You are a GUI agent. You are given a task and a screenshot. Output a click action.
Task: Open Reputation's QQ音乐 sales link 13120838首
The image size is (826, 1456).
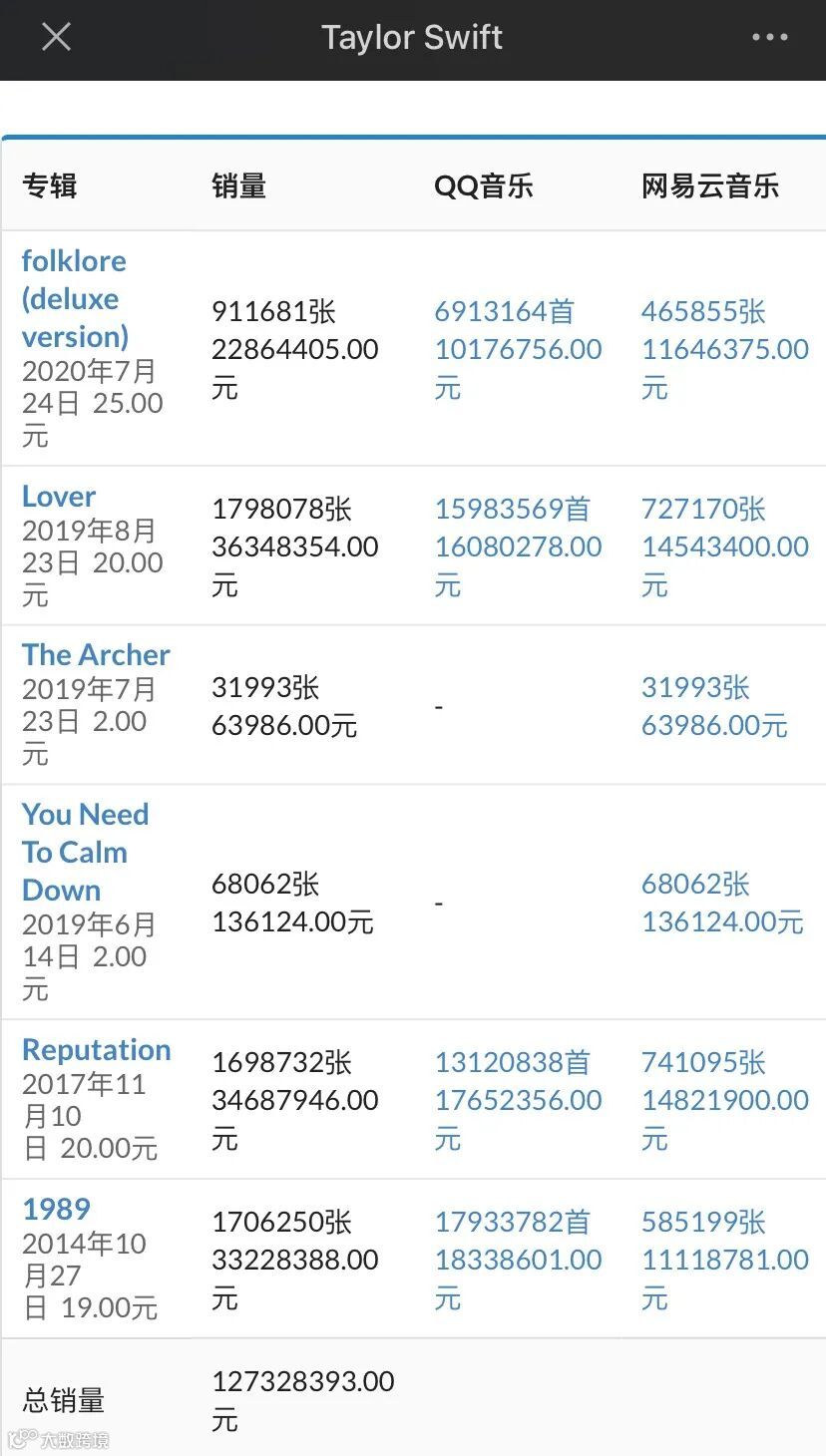512,1062
